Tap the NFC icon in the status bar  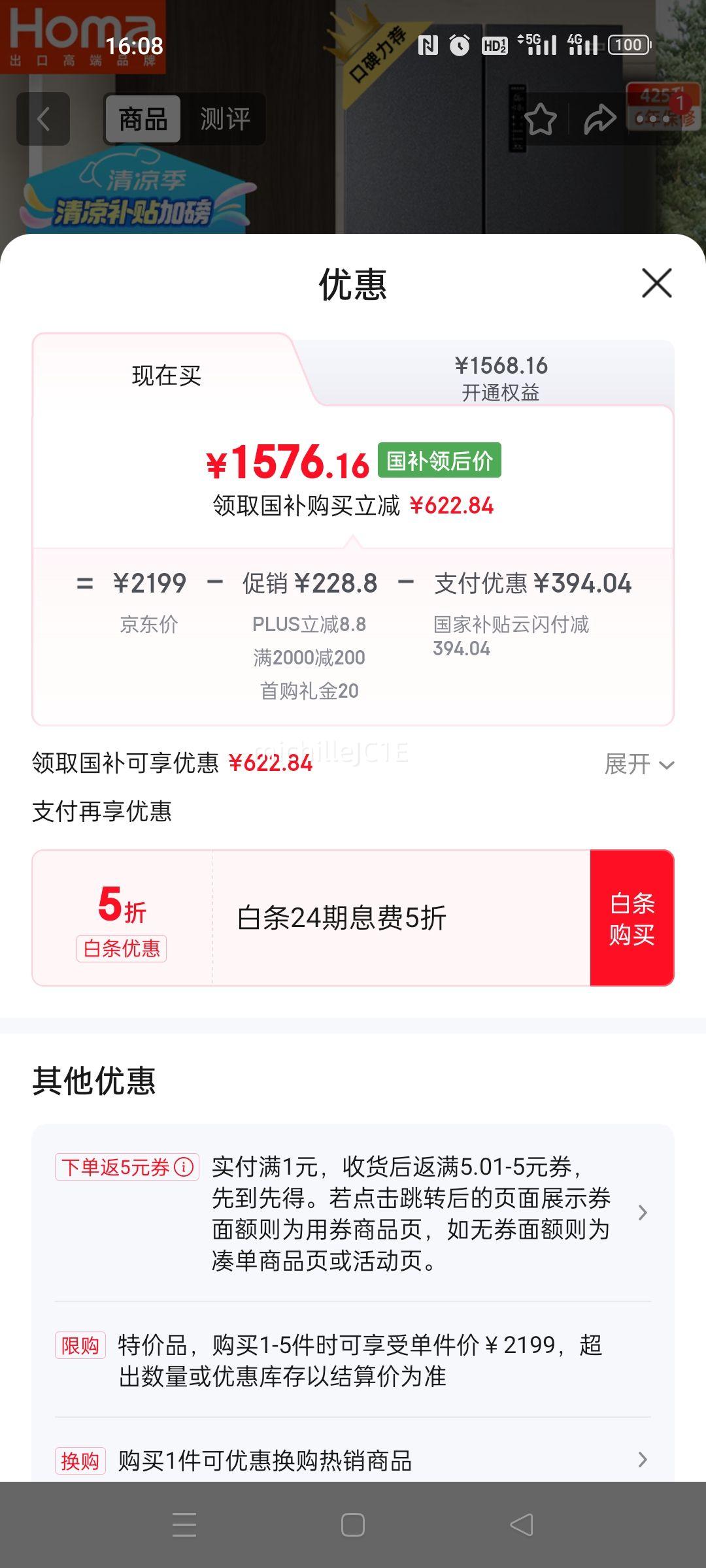tap(428, 44)
